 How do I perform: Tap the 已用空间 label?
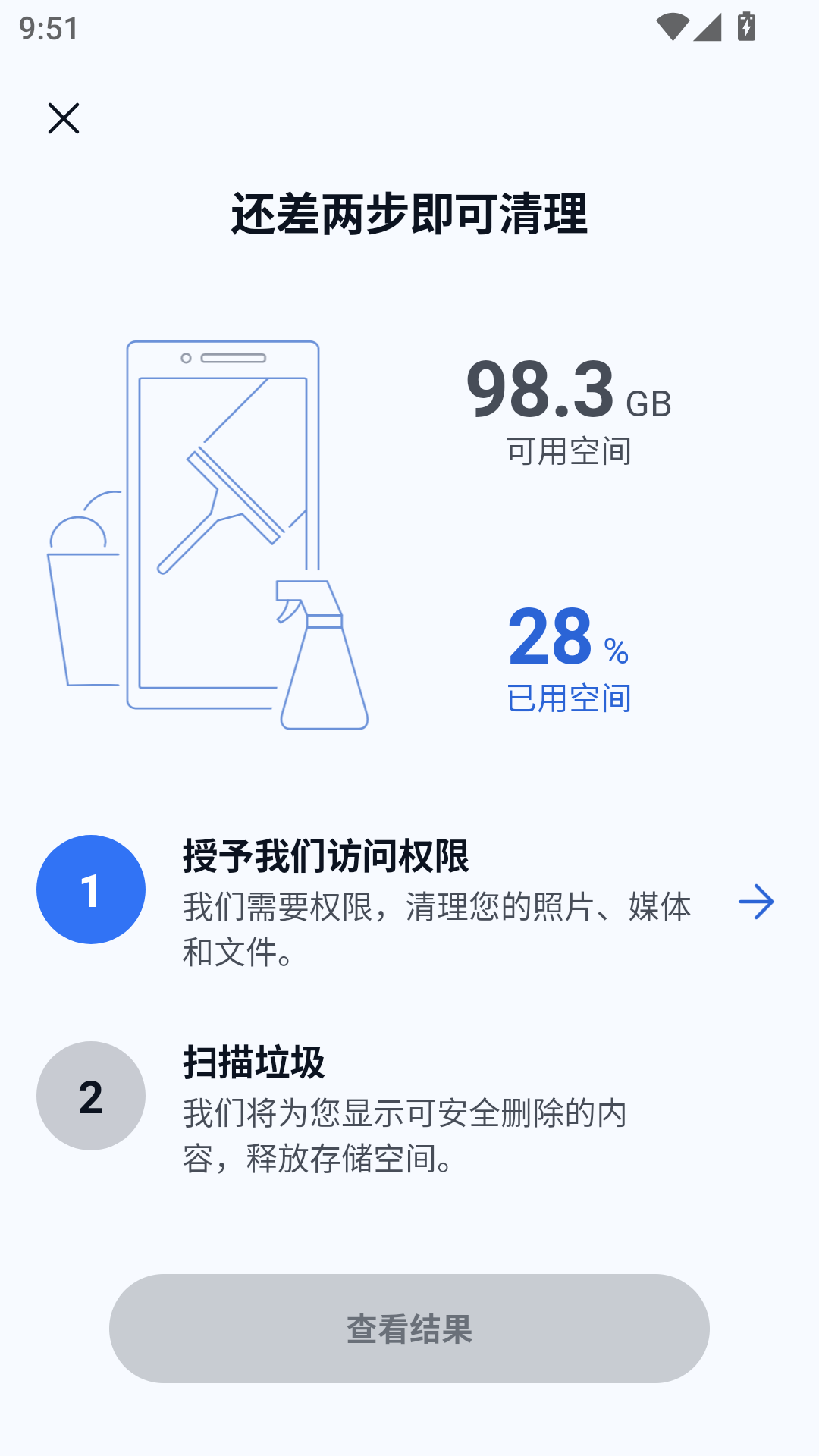[x=572, y=698]
